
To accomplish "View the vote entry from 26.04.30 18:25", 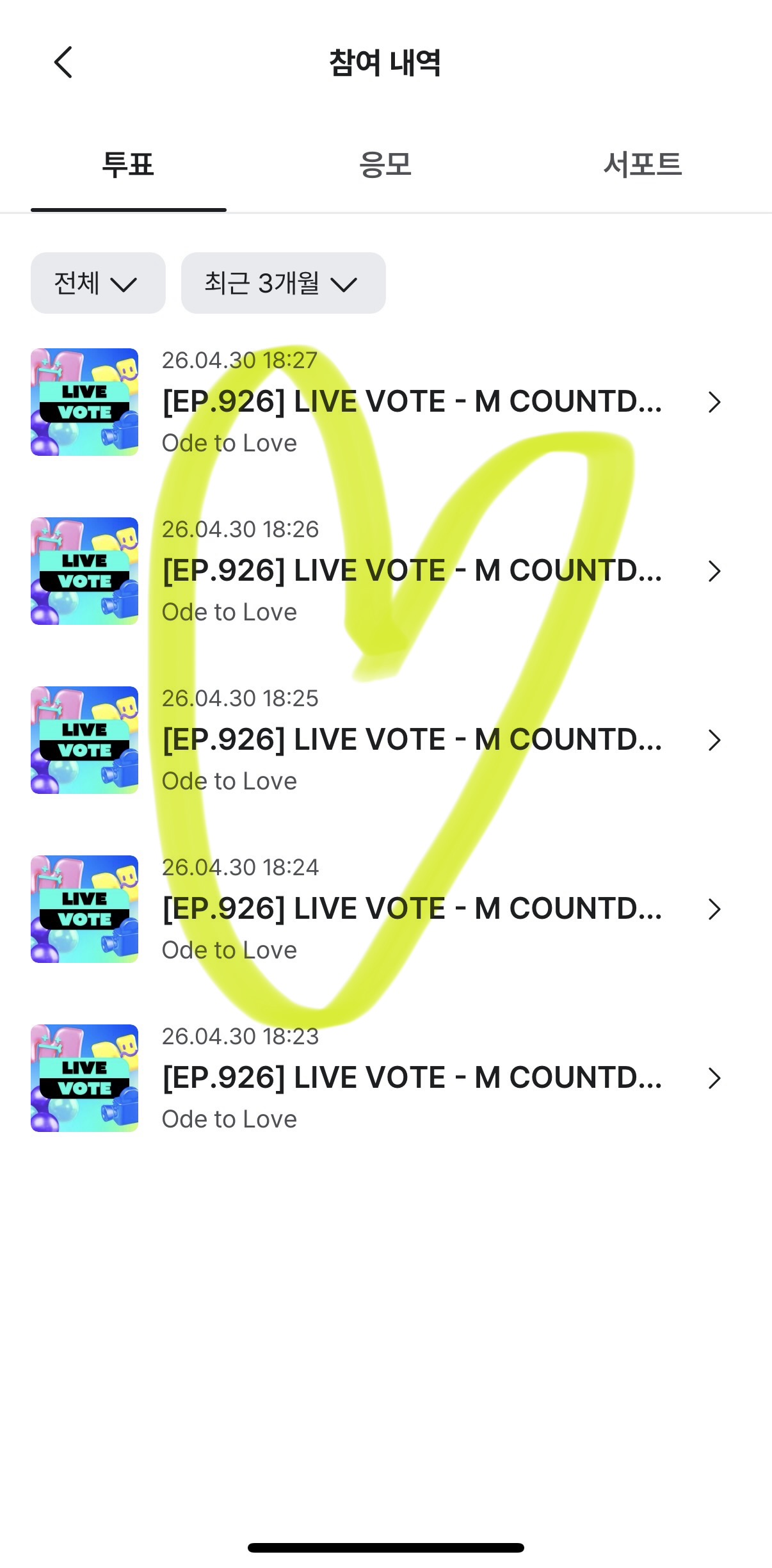I will tap(386, 740).
